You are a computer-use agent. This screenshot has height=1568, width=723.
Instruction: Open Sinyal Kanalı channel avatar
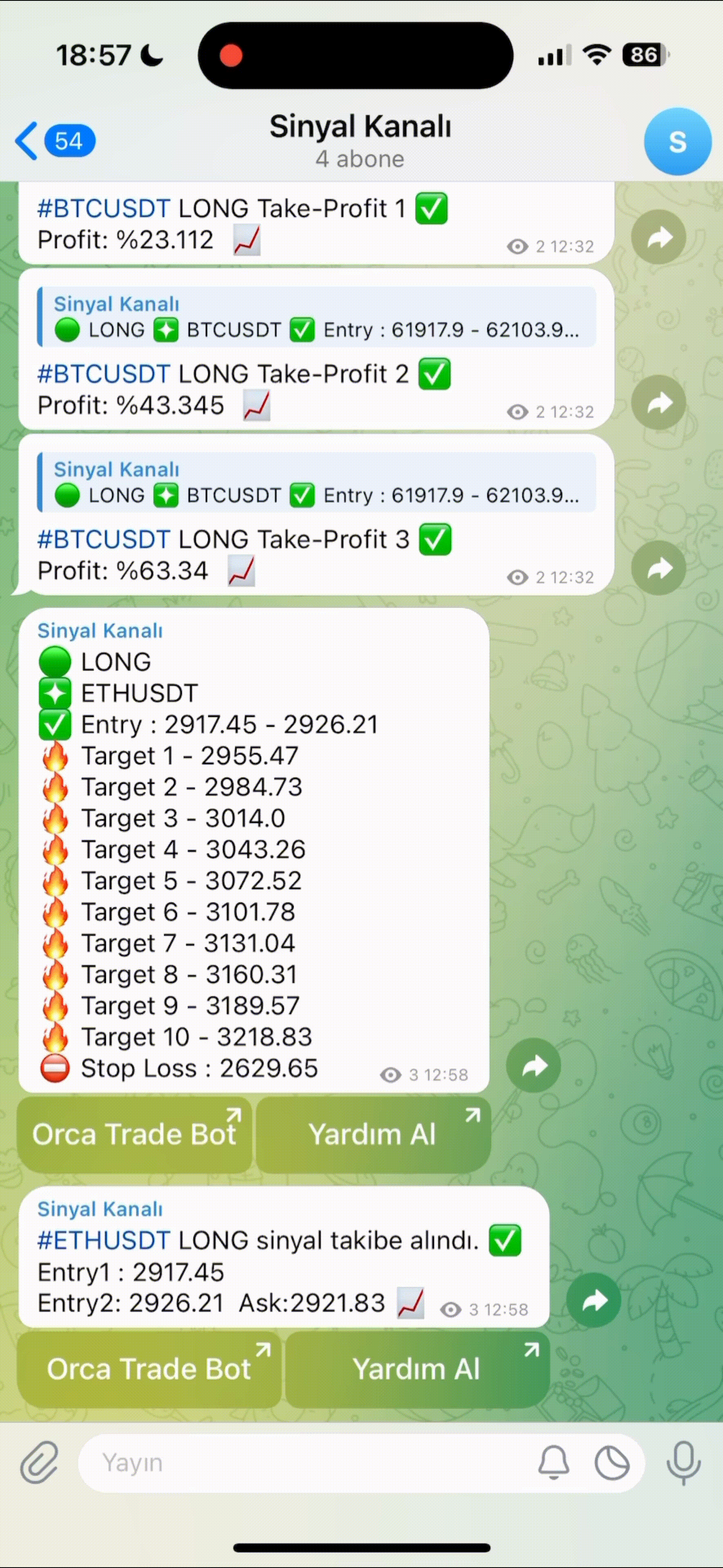(x=677, y=142)
